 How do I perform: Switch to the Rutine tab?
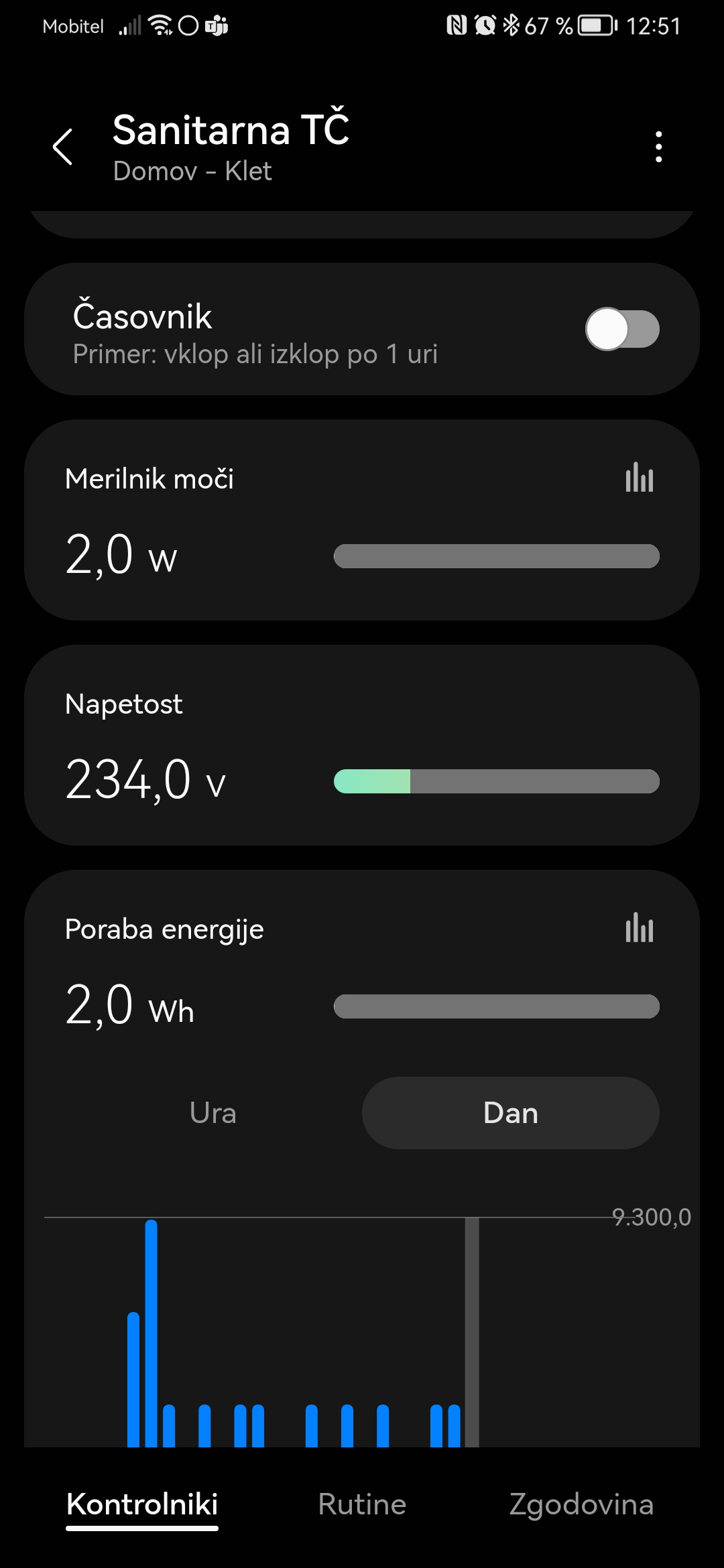click(362, 1504)
